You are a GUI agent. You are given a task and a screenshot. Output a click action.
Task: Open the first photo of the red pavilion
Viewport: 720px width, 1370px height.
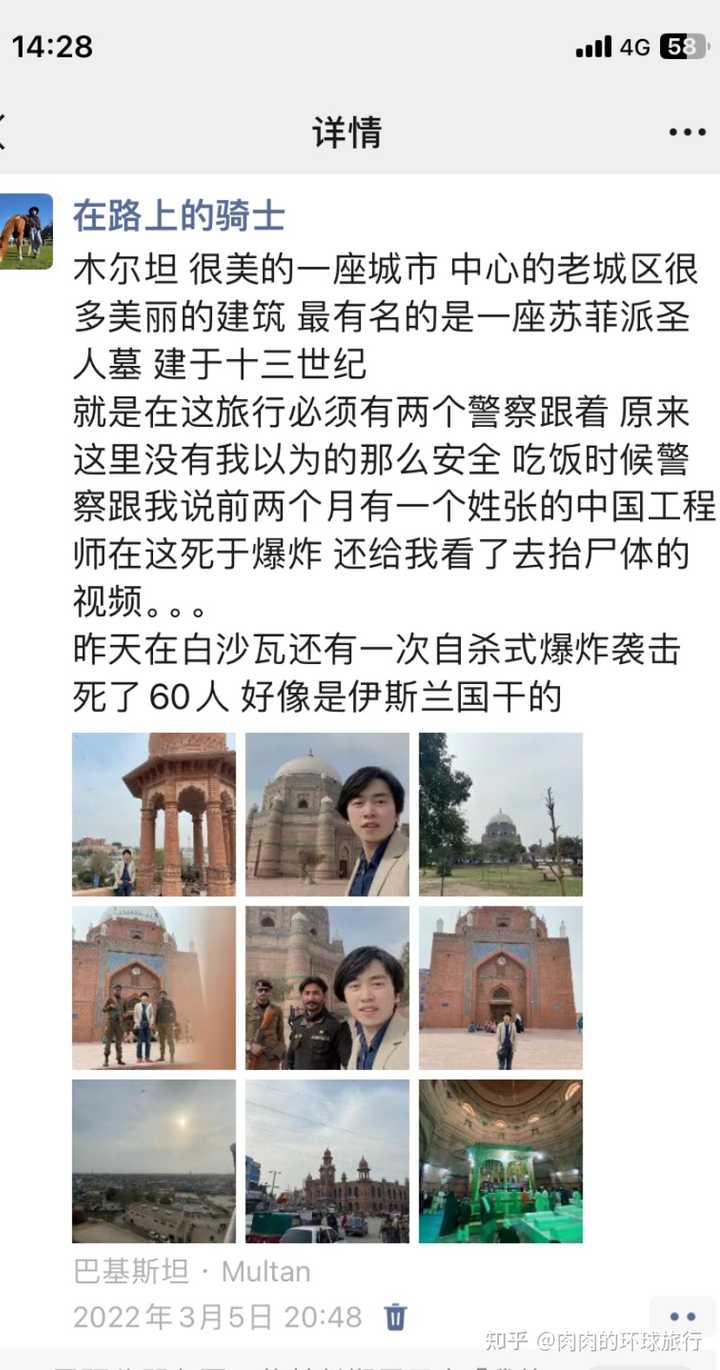[154, 814]
